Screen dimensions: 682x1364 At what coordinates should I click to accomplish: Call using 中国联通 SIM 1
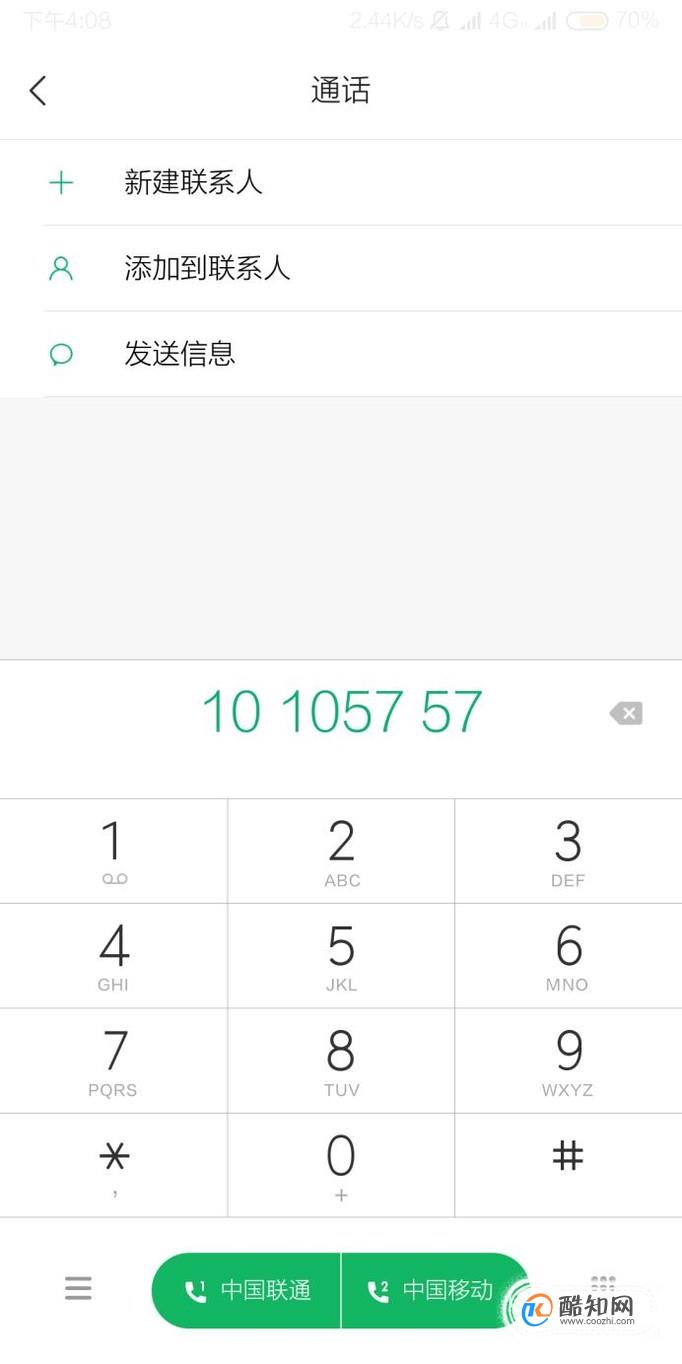(246, 1291)
